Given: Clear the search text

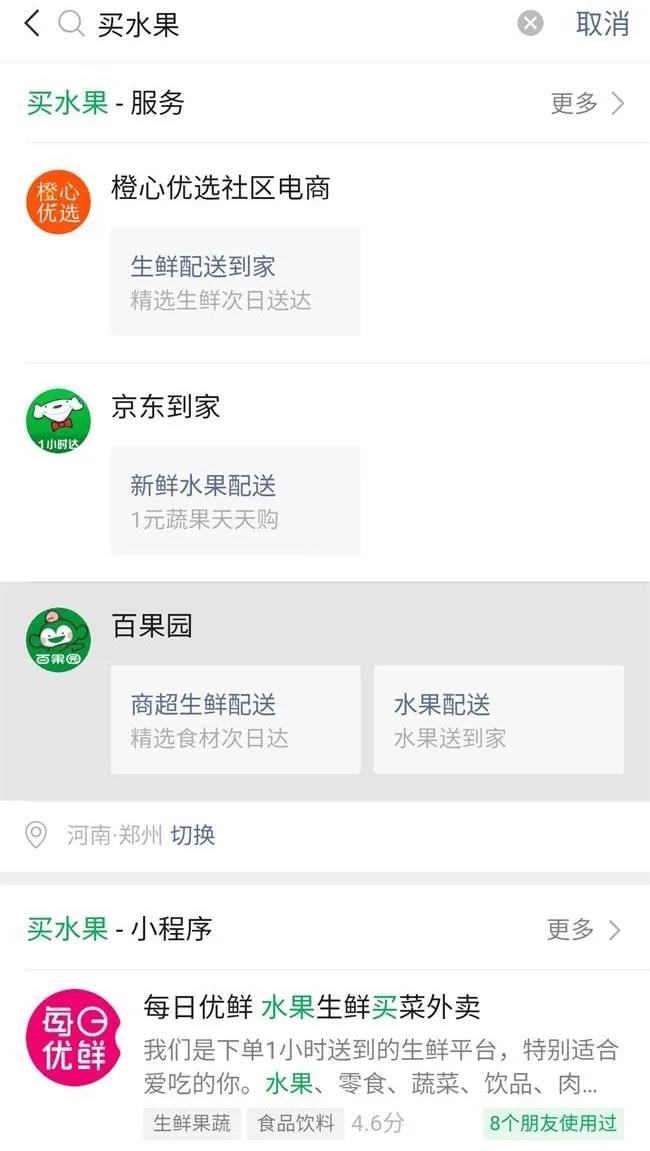Looking at the screenshot, I should click(530, 24).
